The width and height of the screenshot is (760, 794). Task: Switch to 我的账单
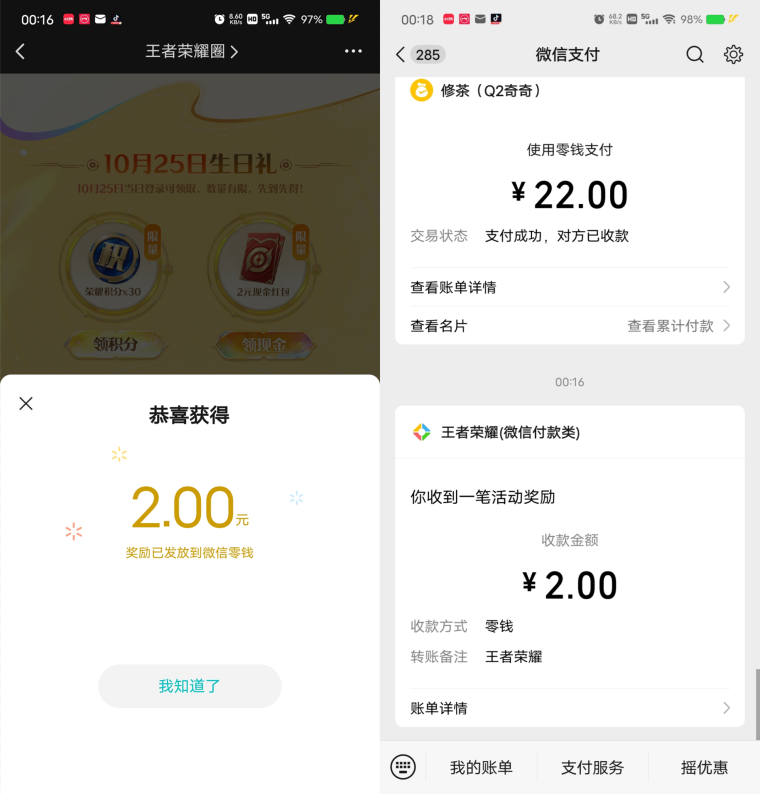(x=482, y=768)
